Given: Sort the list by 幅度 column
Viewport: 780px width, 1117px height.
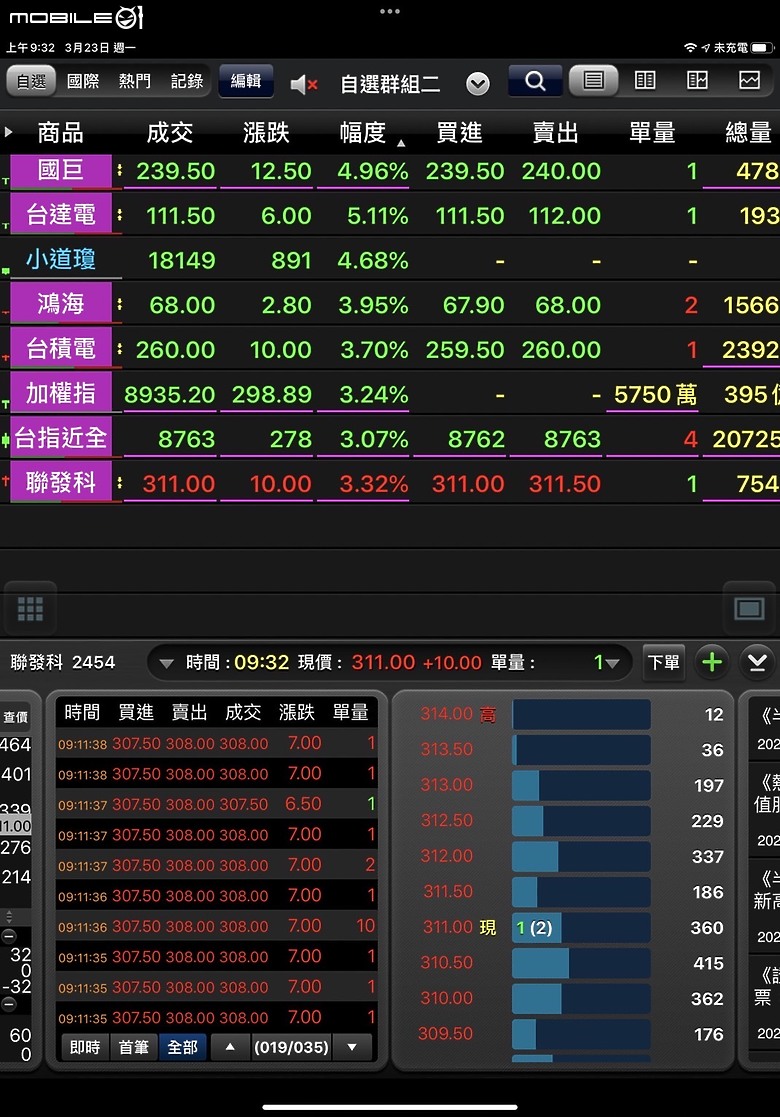Looking at the screenshot, I should [362, 133].
